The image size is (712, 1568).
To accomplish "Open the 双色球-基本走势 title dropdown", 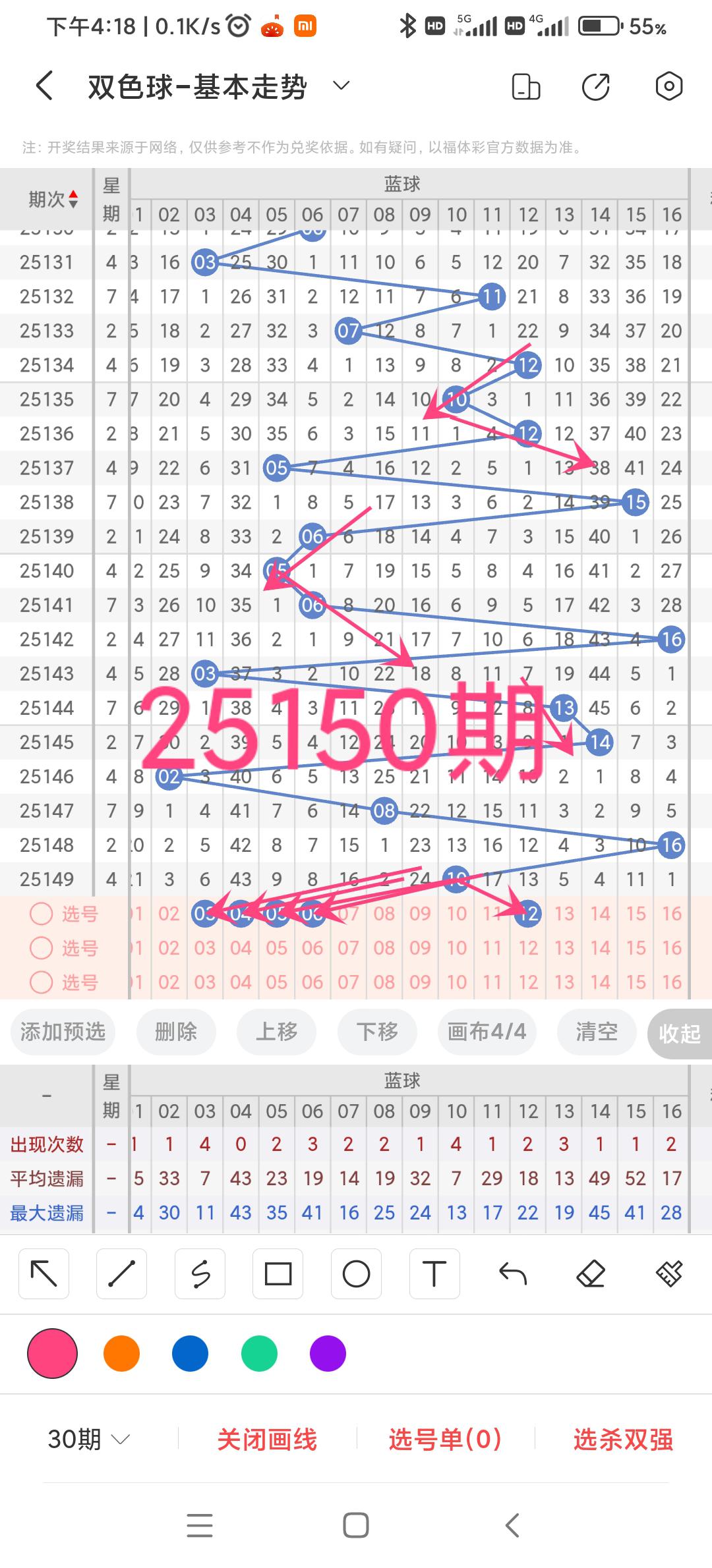I will pyautogui.click(x=341, y=86).
